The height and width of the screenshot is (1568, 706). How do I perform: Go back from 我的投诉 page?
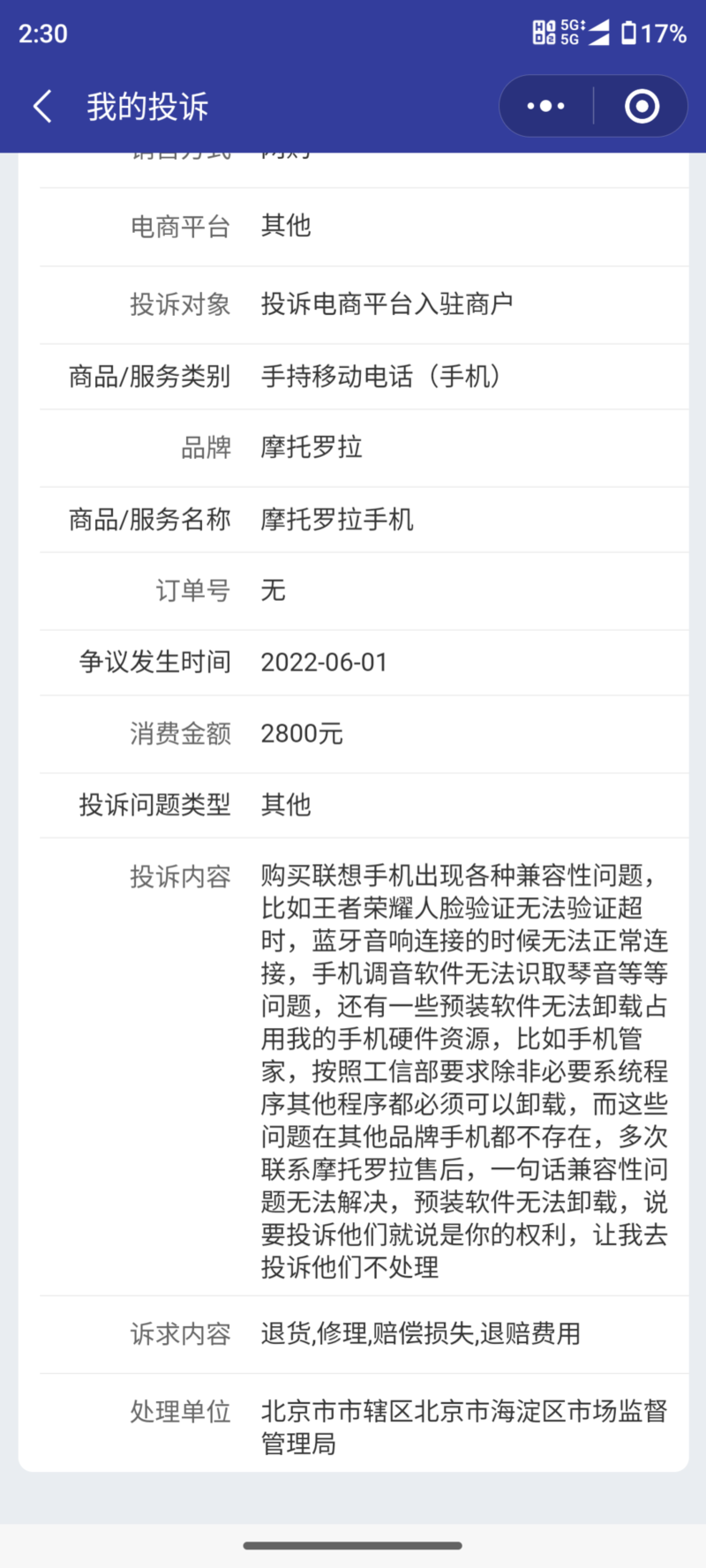[x=42, y=107]
